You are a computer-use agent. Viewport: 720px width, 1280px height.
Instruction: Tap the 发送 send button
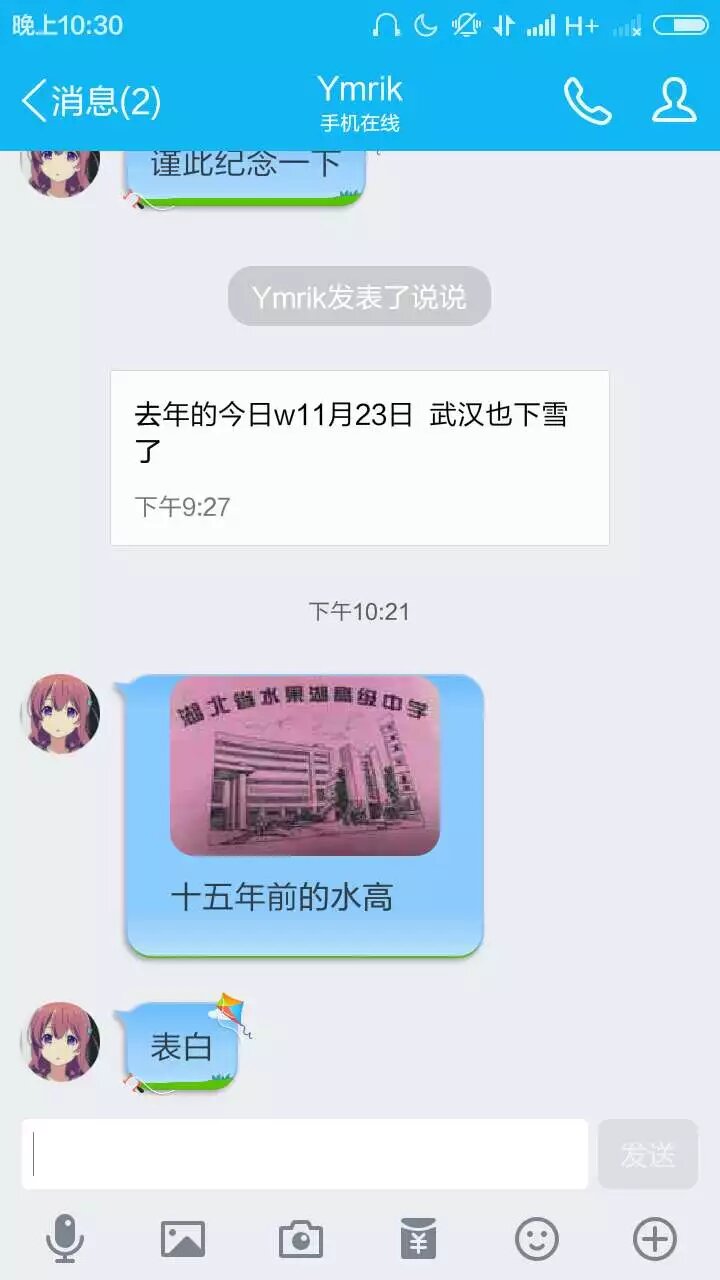point(648,1154)
